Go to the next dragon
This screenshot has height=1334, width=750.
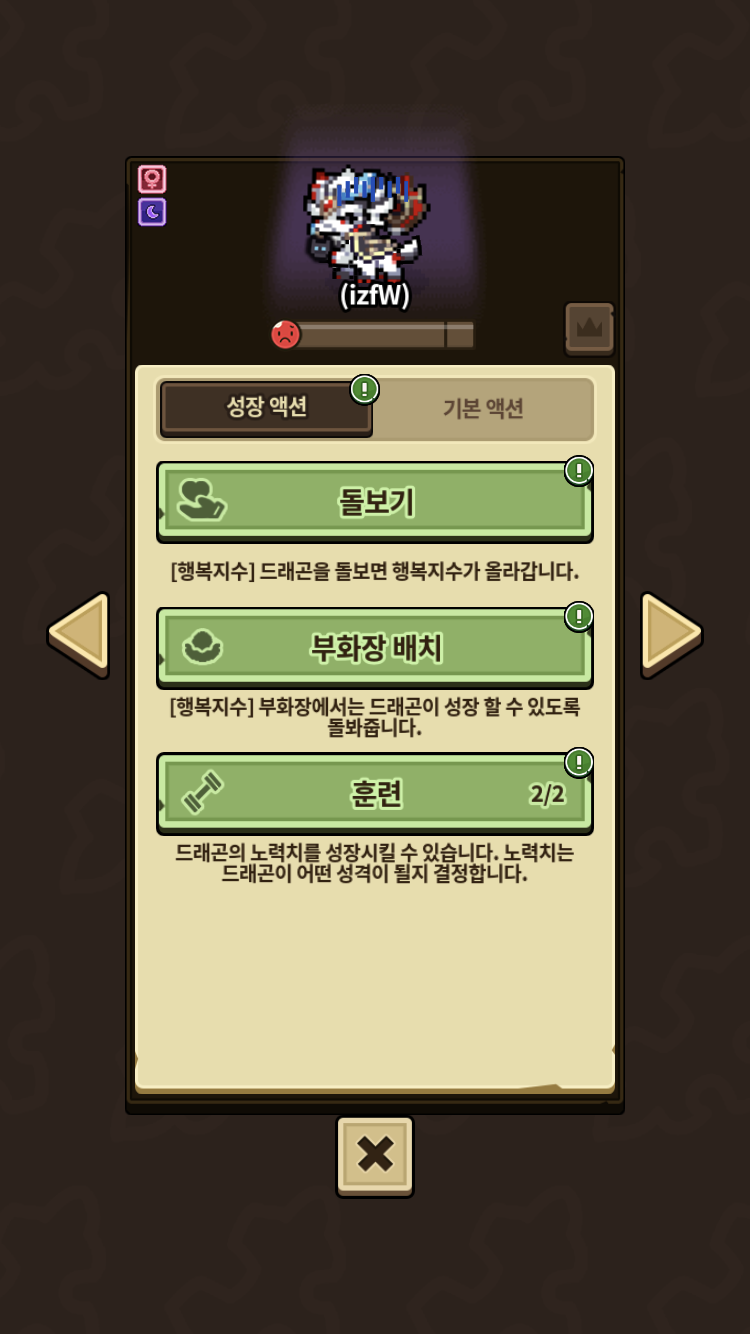click(x=670, y=632)
